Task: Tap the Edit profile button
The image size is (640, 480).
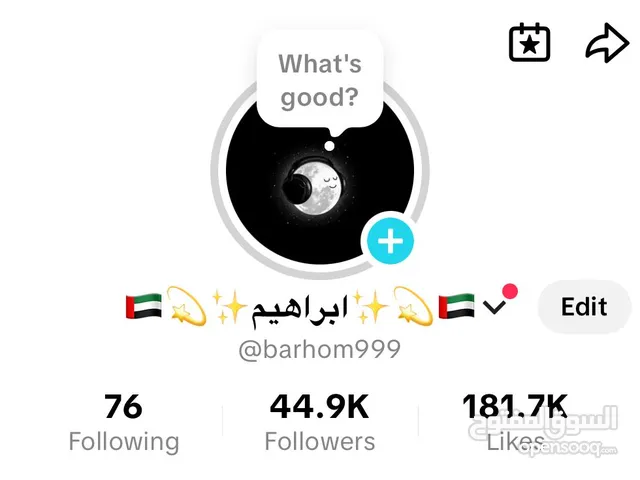Action: (x=584, y=306)
